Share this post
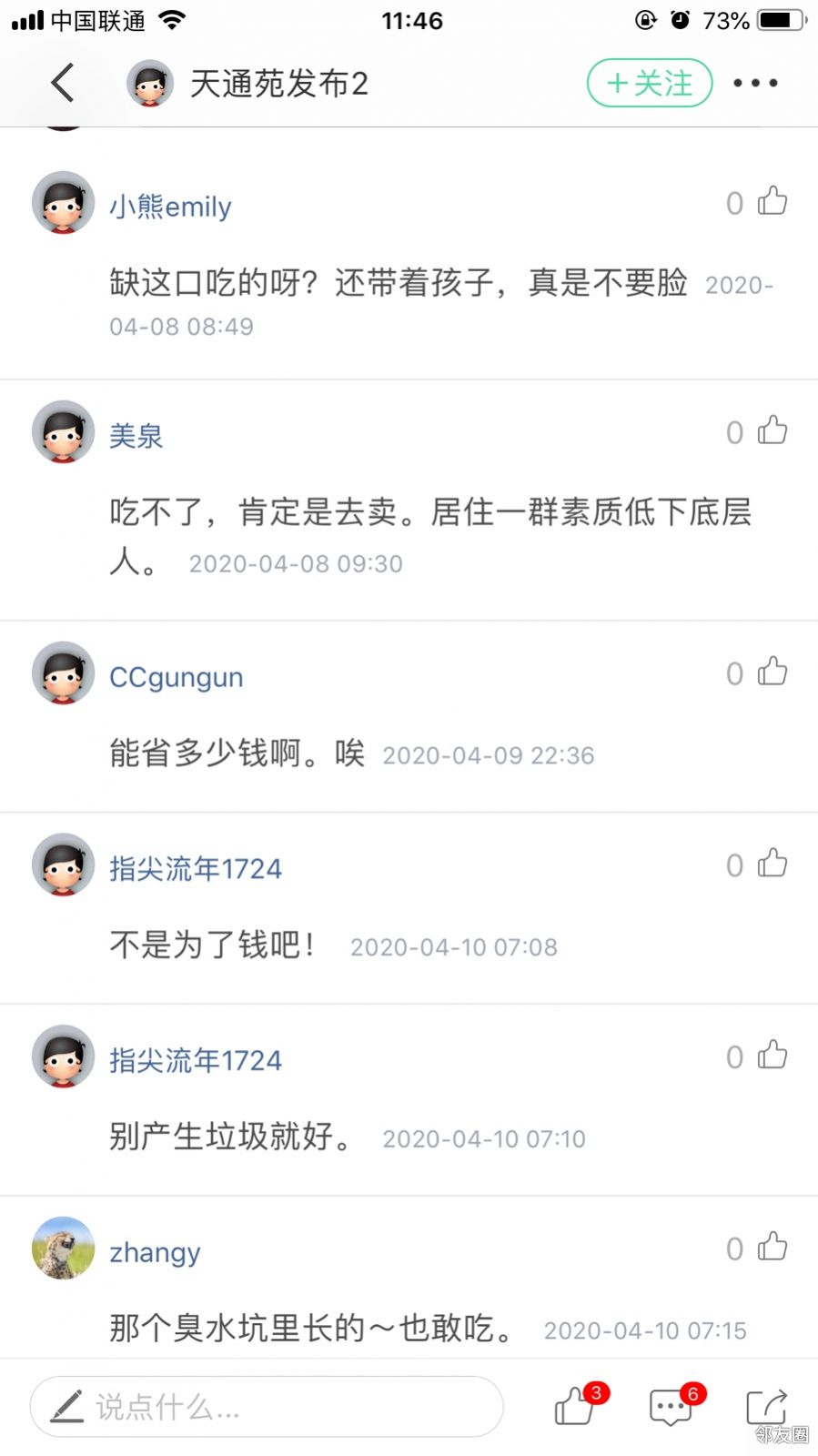This screenshot has width=818, height=1456. [766, 1406]
